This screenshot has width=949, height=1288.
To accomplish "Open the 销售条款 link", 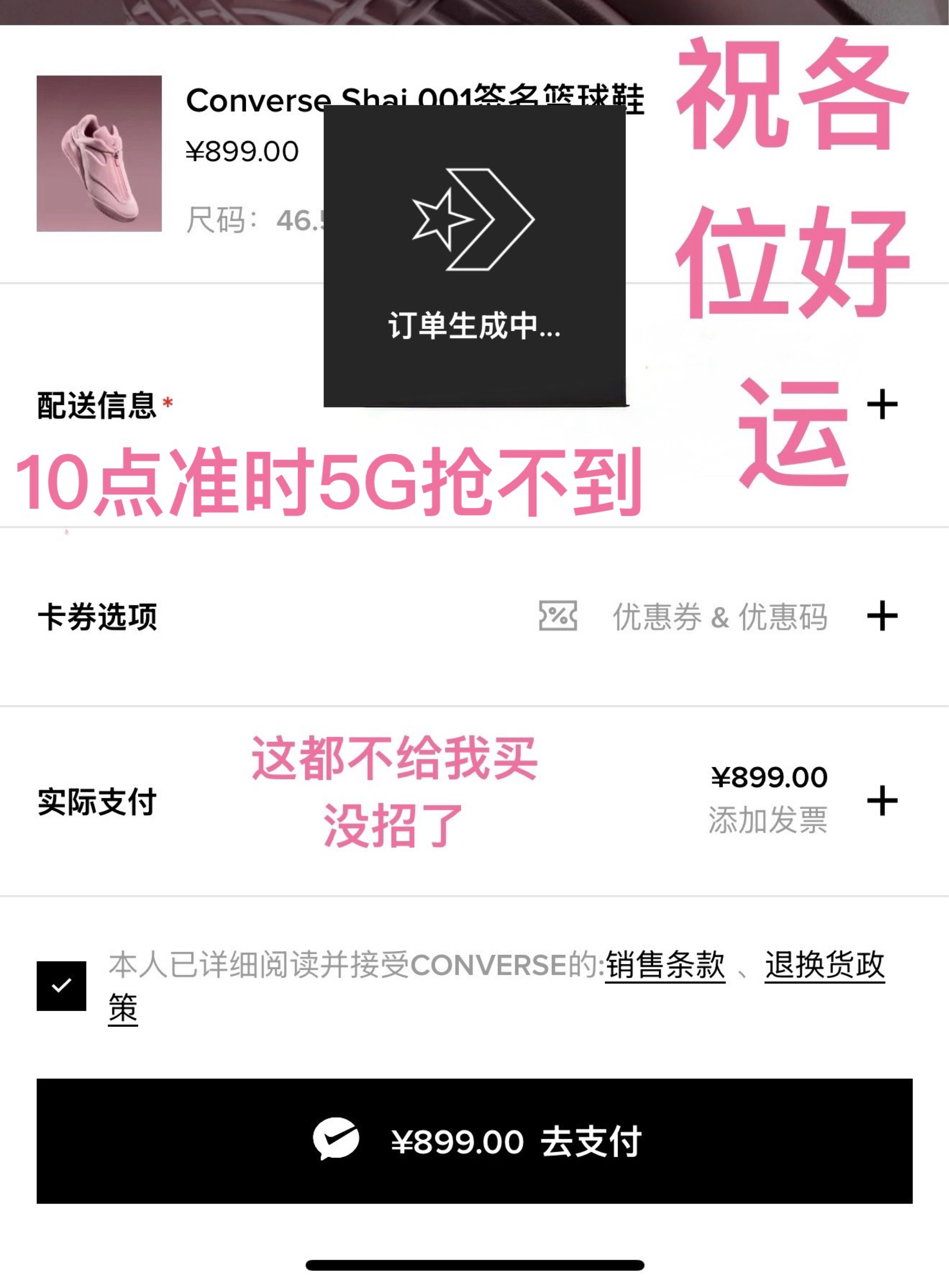I will (x=665, y=965).
